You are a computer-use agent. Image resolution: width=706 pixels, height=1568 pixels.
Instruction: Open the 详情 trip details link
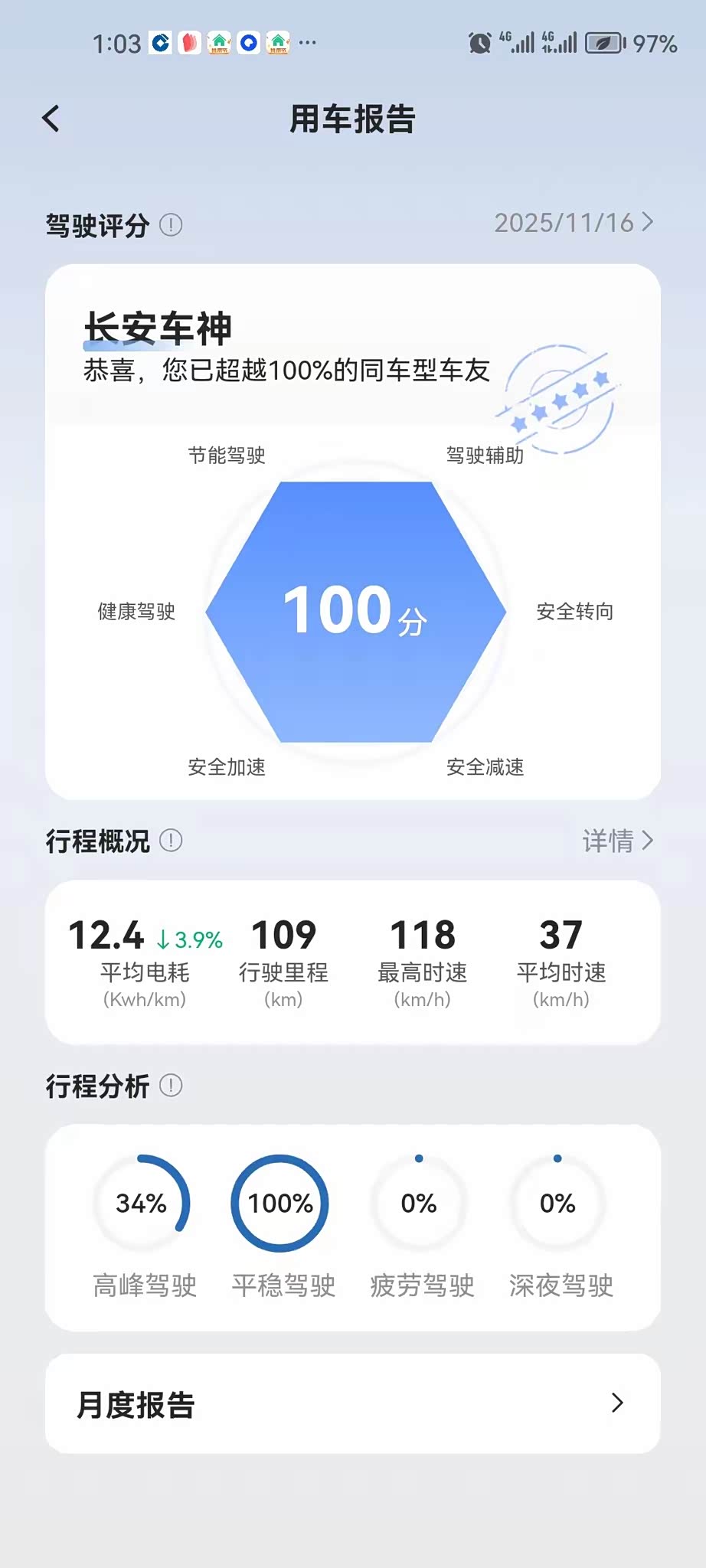pos(618,841)
